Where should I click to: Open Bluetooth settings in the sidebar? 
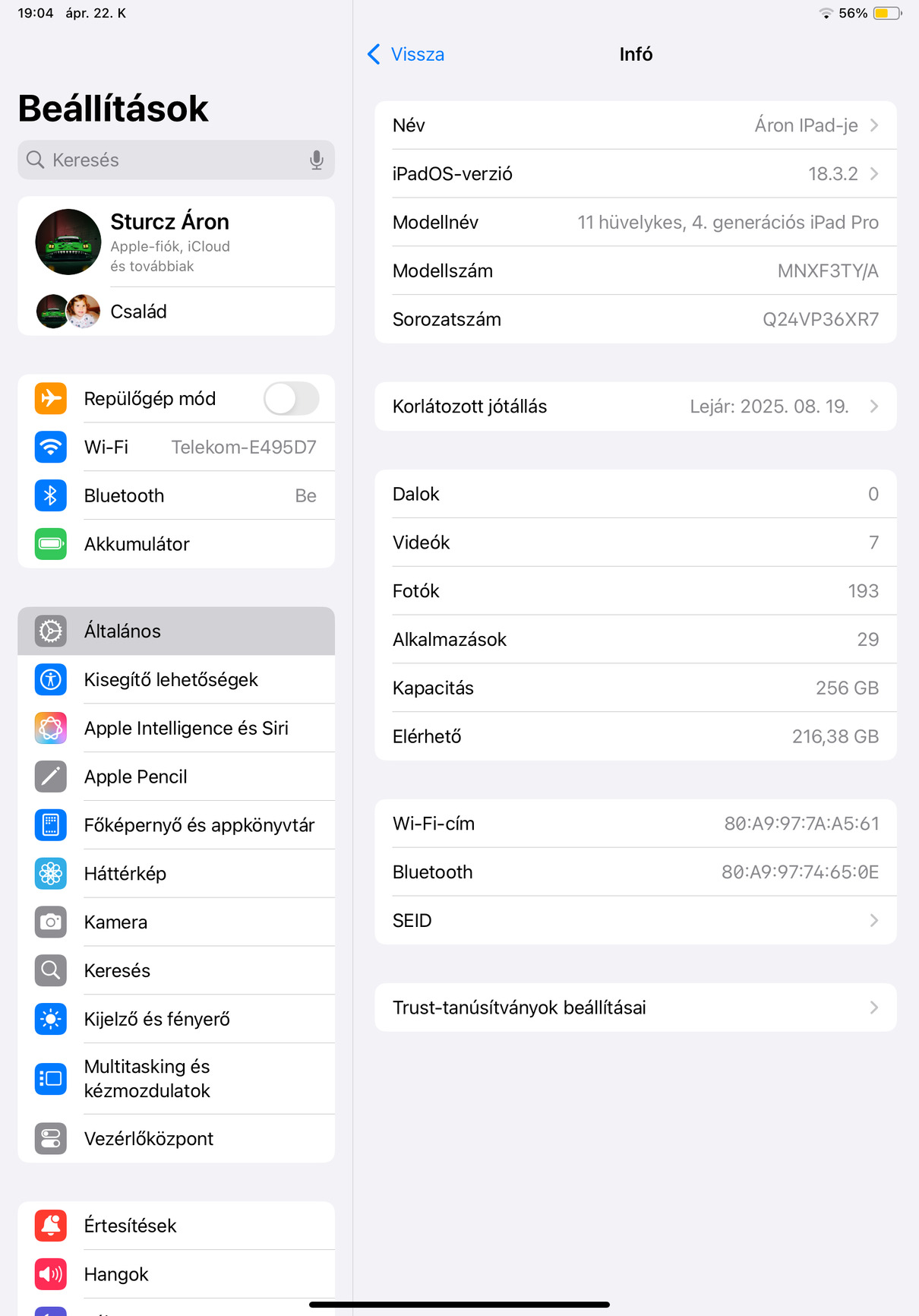pos(176,496)
